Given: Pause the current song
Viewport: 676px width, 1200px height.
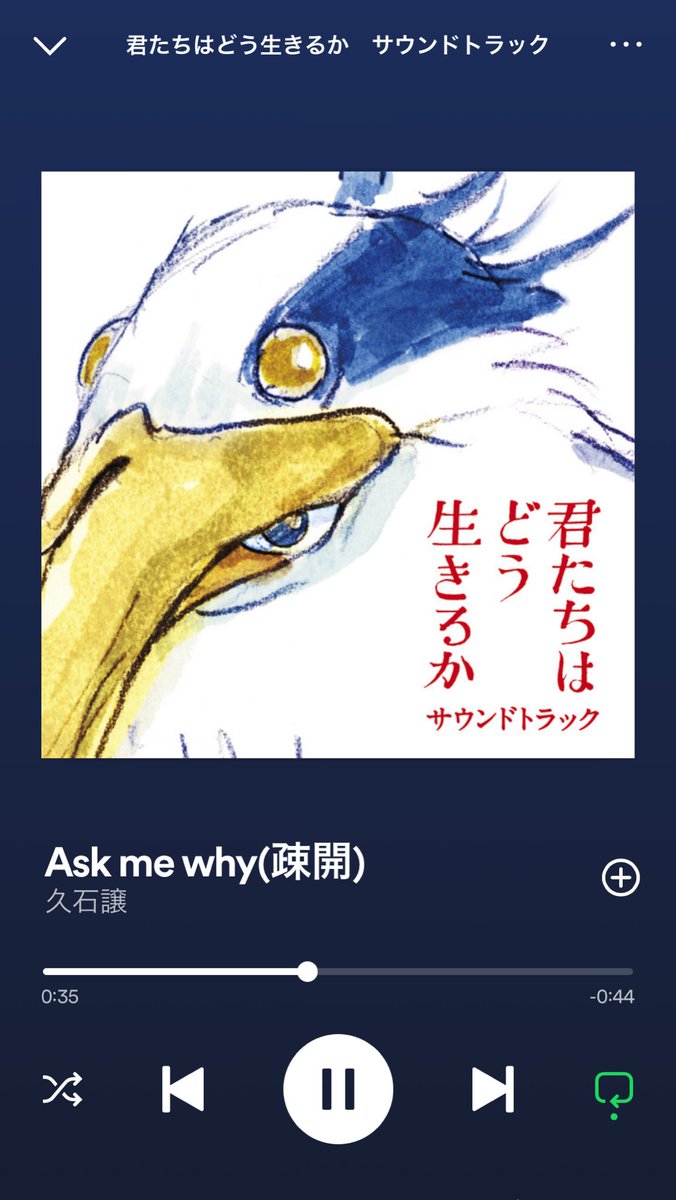Looking at the screenshot, I should point(338,1089).
